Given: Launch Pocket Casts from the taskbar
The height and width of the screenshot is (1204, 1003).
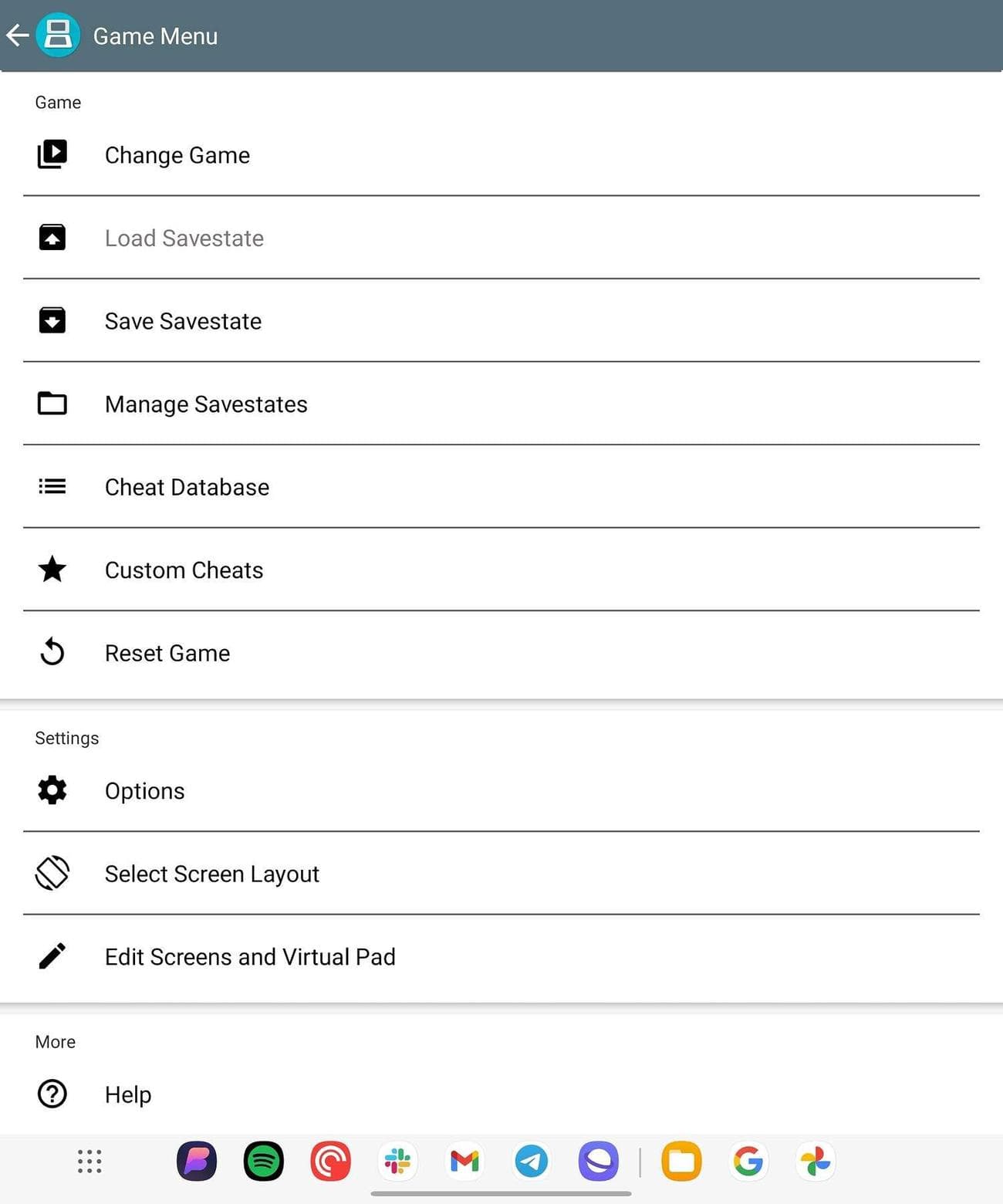Looking at the screenshot, I should 330,1162.
